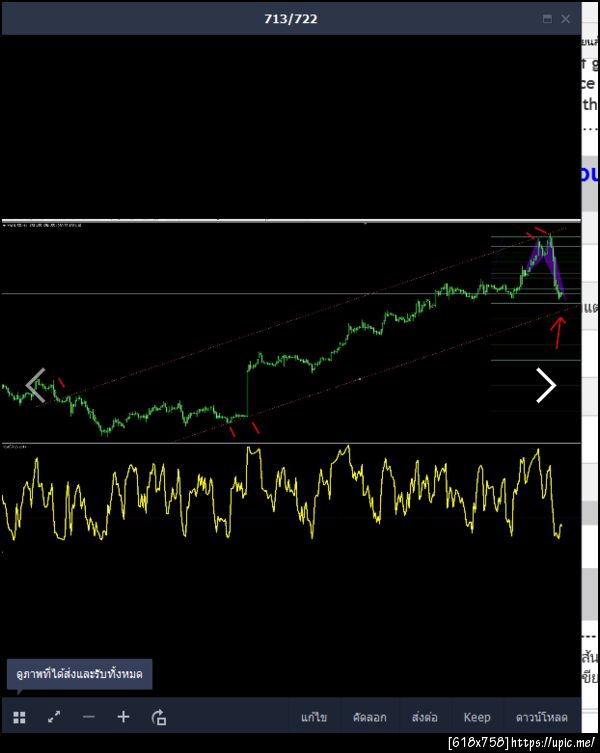Rotate the image

159,717
